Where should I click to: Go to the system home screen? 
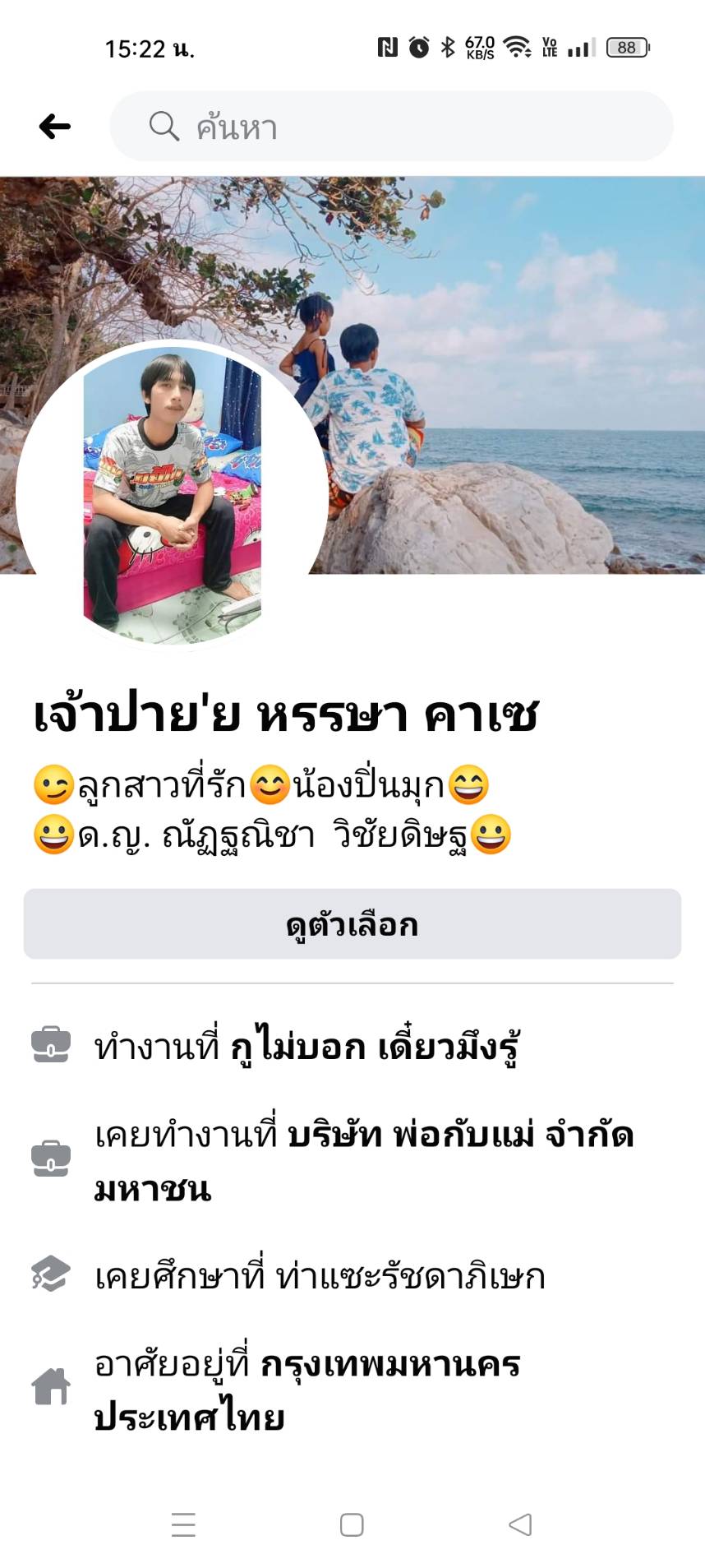pos(352,1524)
